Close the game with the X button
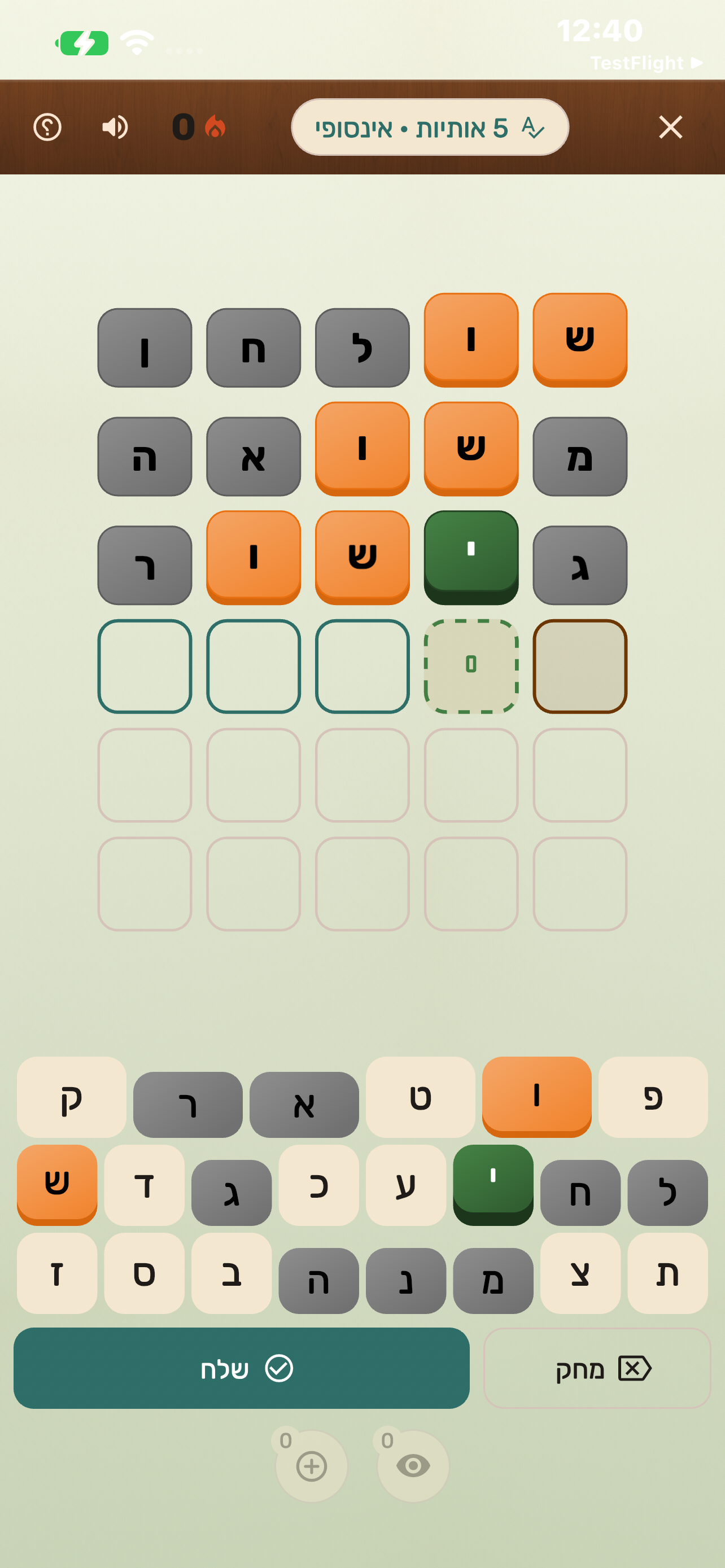725x1568 pixels. coord(670,126)
